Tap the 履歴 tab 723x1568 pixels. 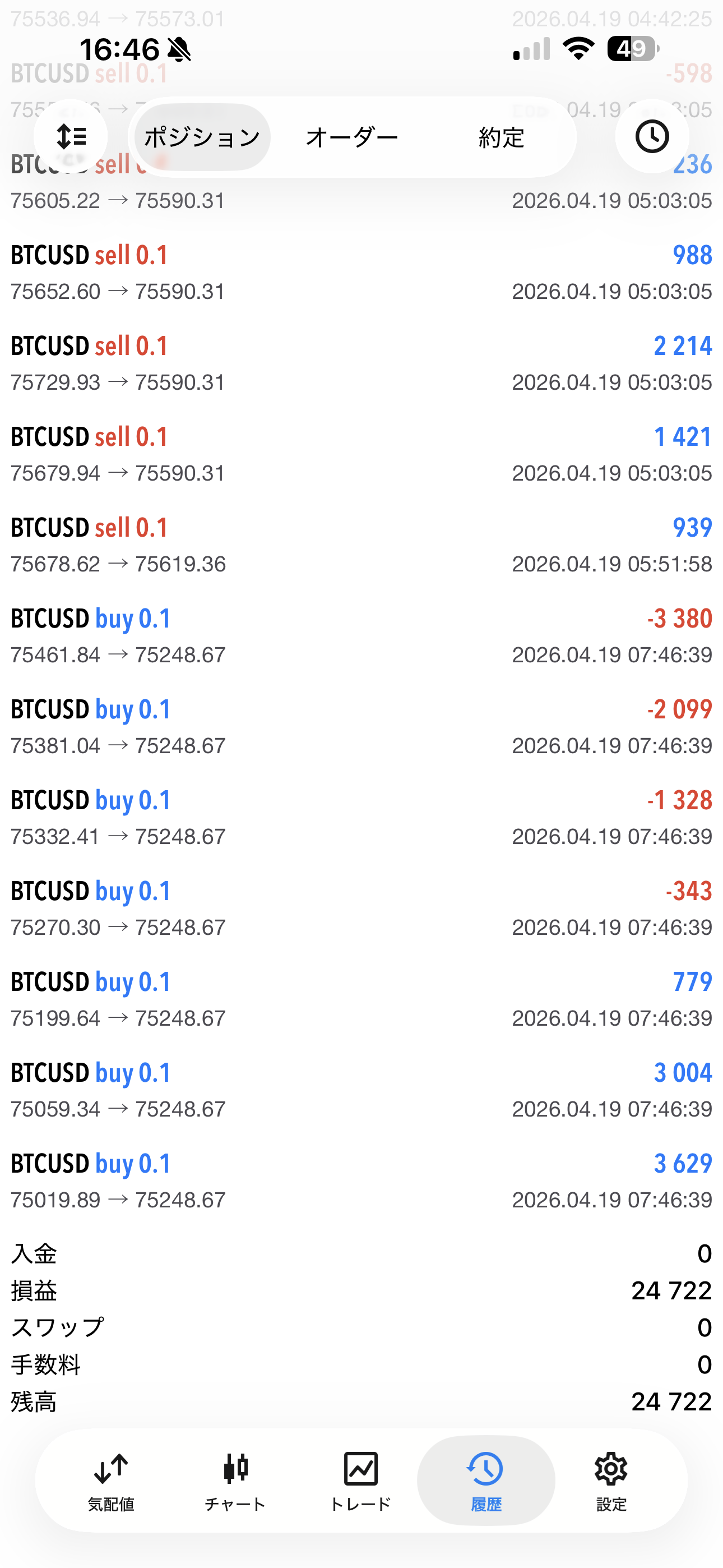(x=486, y=1481)
